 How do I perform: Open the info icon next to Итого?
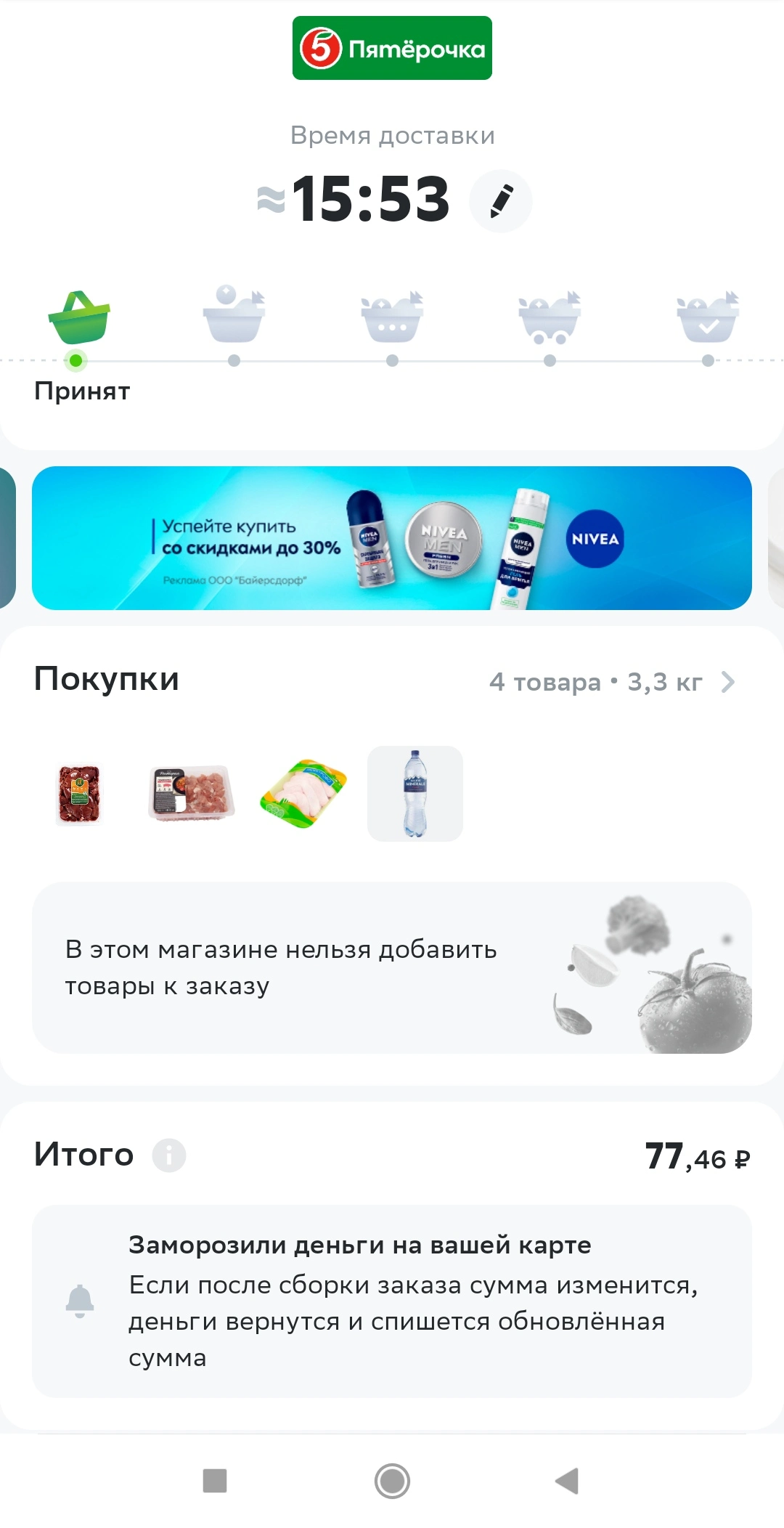pyautogui.click(x=169, y=1155)
